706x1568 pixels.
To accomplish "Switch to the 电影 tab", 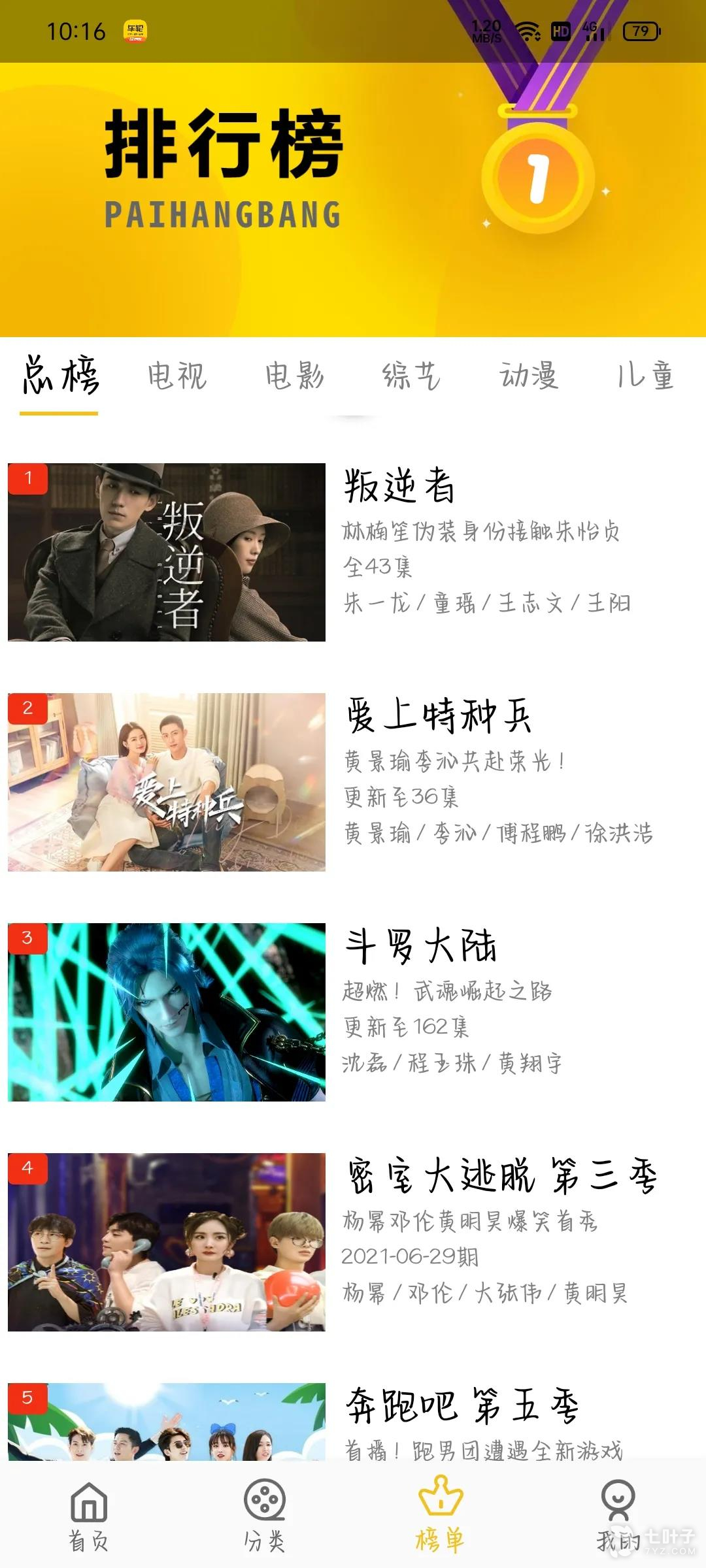I will (295, 376).
